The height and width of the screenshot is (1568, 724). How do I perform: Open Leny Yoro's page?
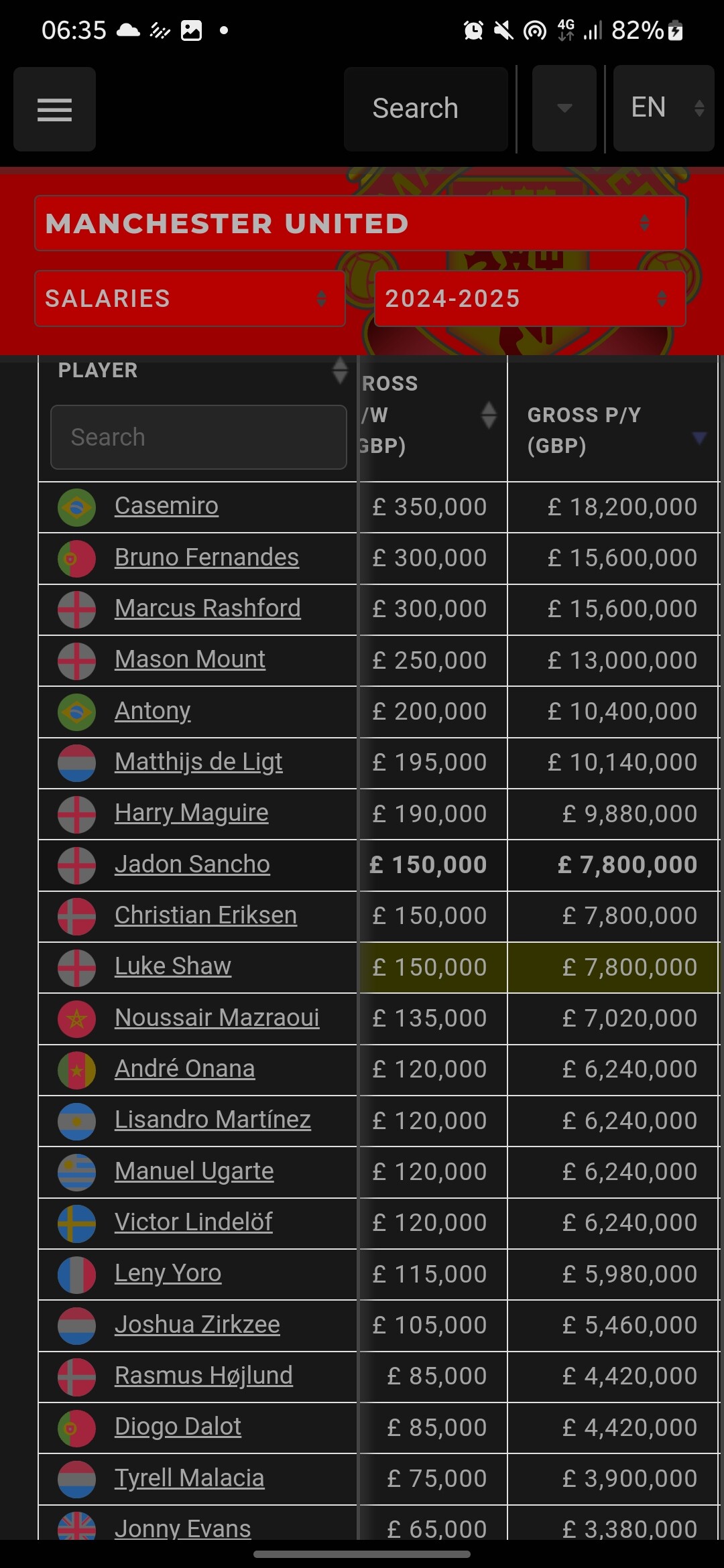[x=168, y=1273]
